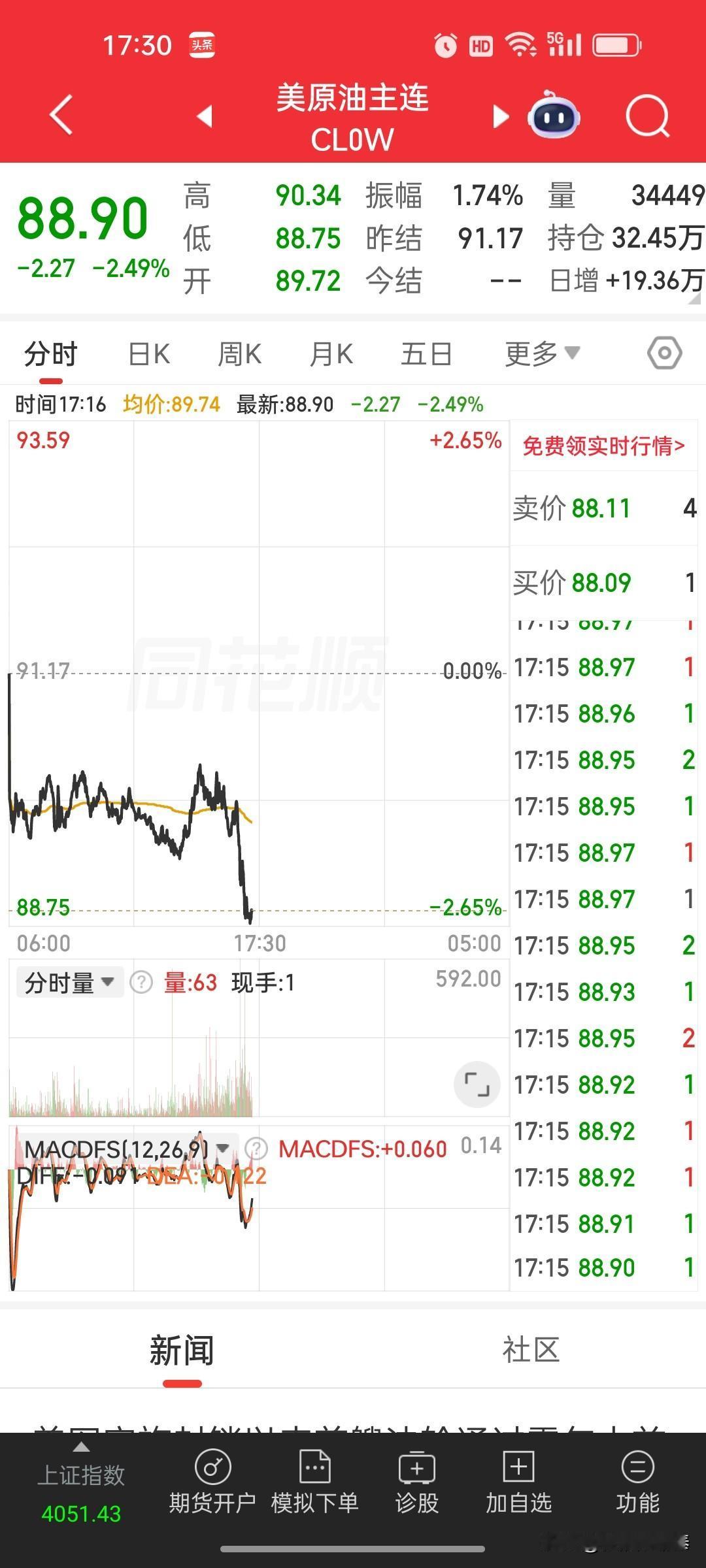Open the search icon
Image resolution: width=706 pixels, height=1568 pixels.
click(x=646, y=118)
